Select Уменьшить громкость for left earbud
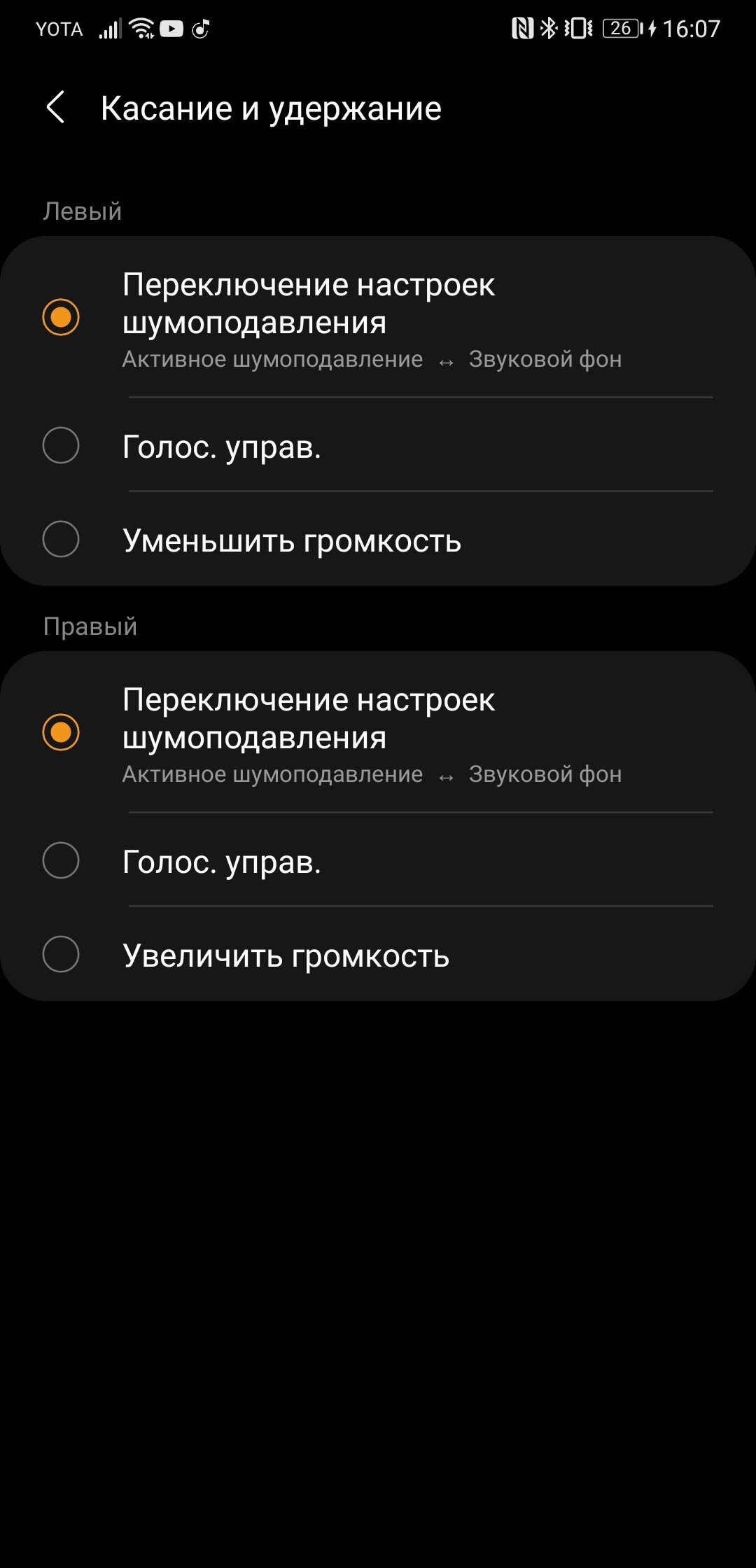756x1568 pixels. [x=378, y=539]
